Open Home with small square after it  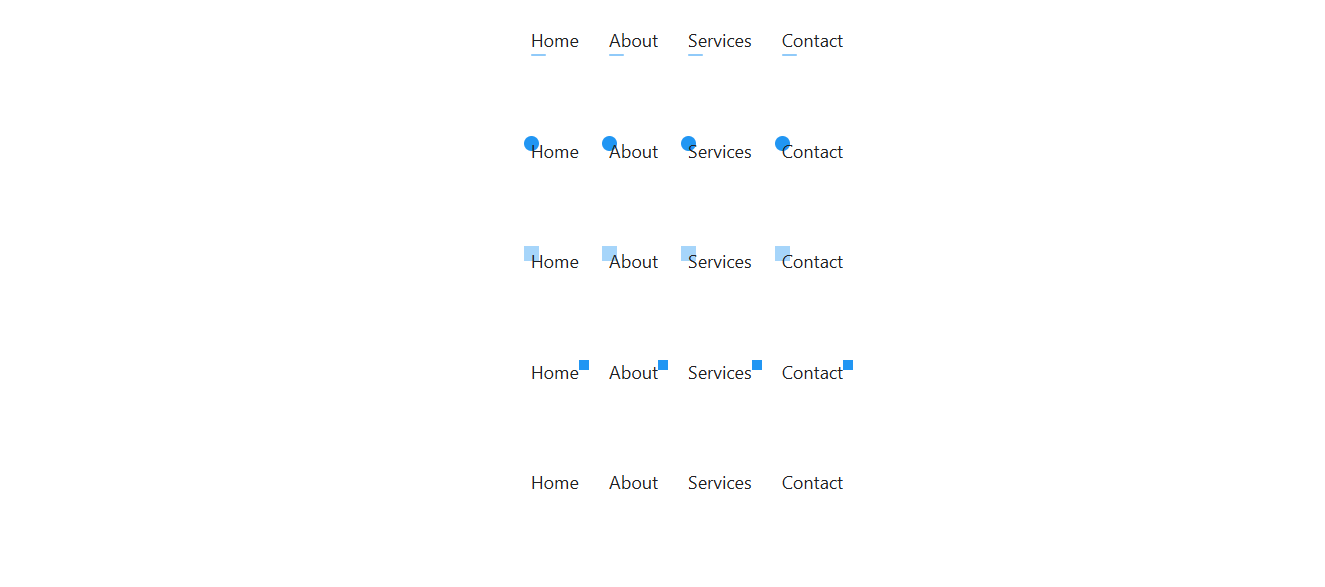pyautogui.click(x=554, y=373)
